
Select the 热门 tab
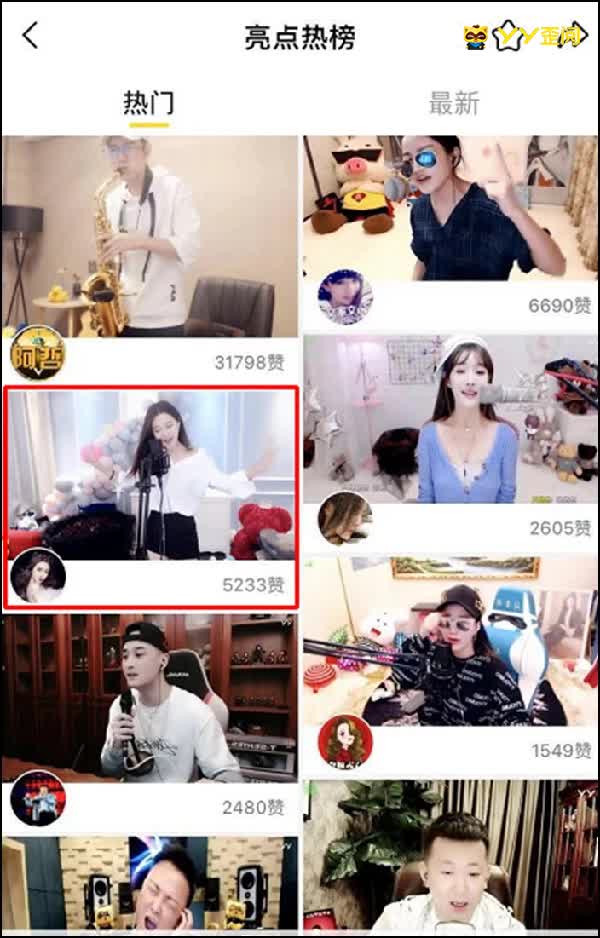point(148,103)
